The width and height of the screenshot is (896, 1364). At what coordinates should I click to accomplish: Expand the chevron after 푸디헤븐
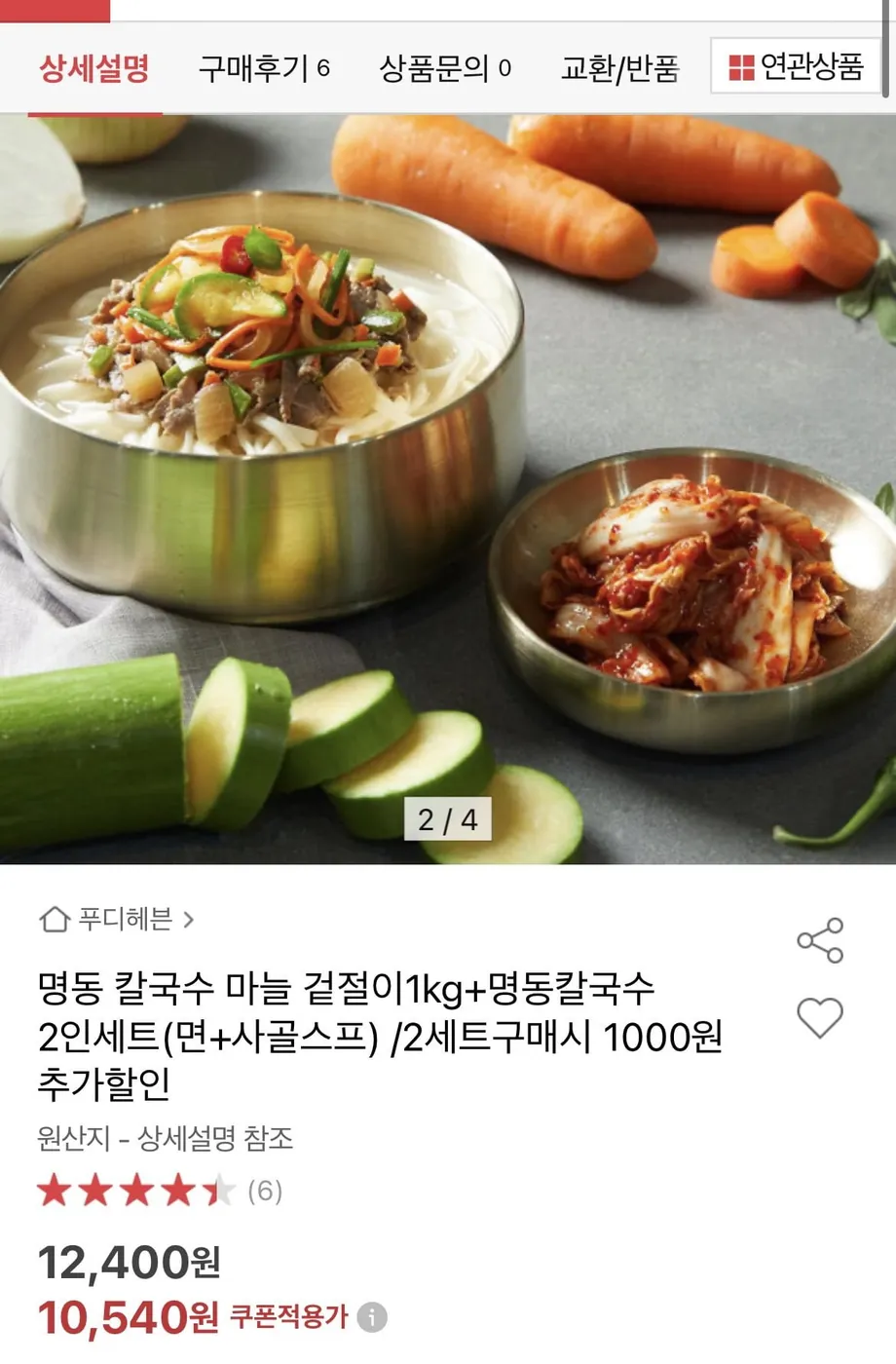[192, 918]
